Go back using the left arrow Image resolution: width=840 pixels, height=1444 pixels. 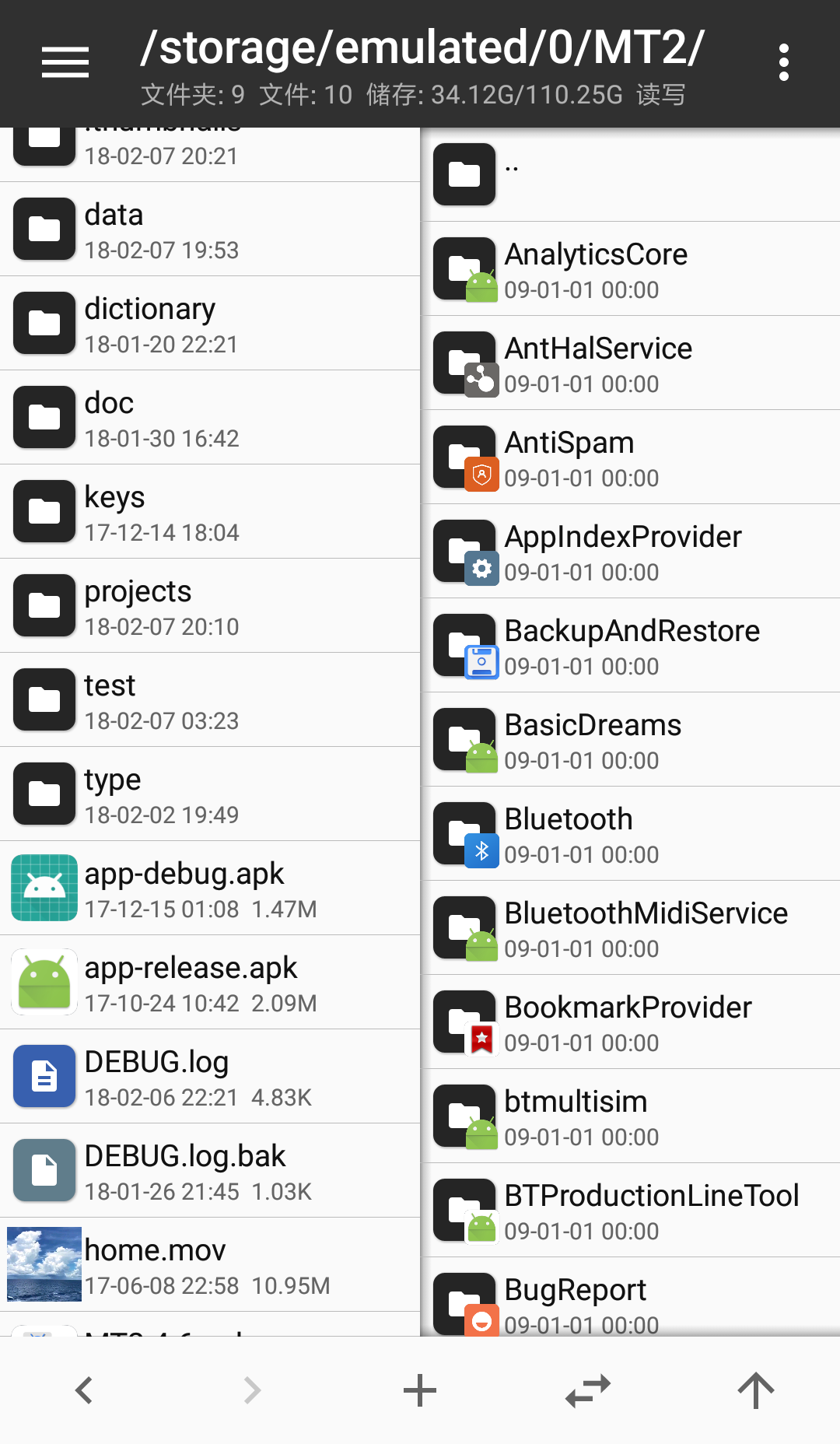point(84,1390)
